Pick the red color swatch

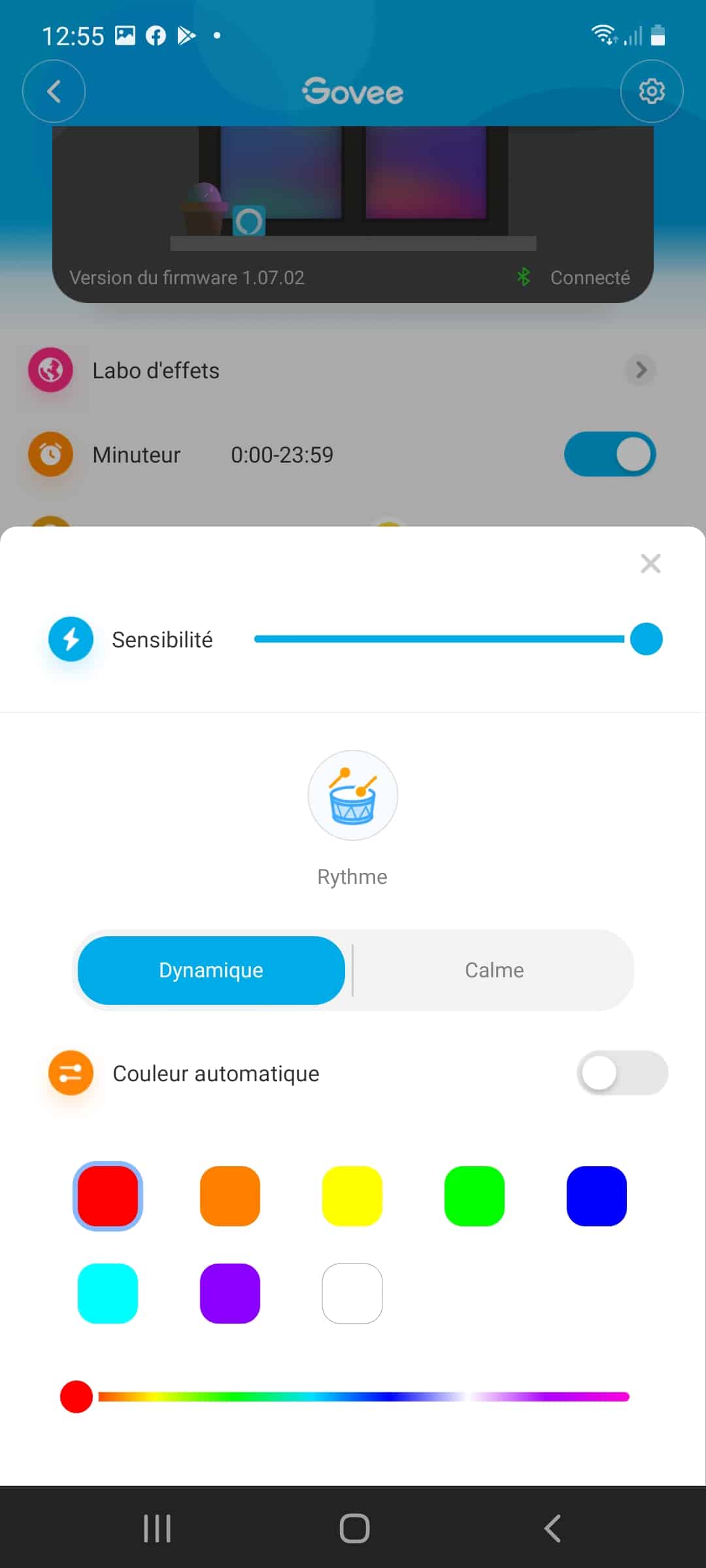pos(108,1196)
